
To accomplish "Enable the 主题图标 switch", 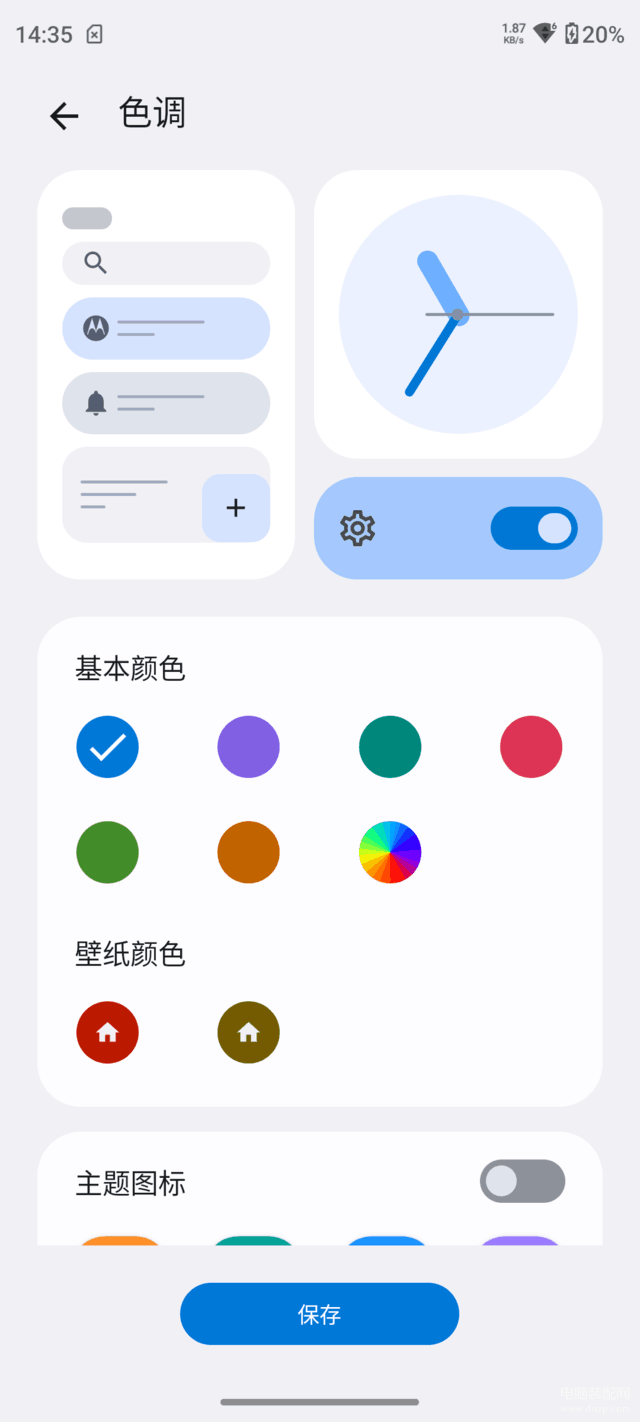I will point(522,1181).
